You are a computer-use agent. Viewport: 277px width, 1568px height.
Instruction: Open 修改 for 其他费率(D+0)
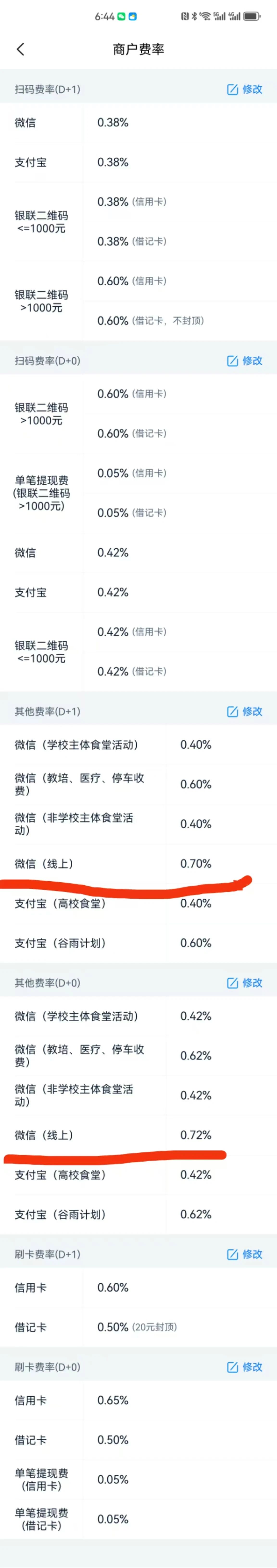[x=245, y=983]
